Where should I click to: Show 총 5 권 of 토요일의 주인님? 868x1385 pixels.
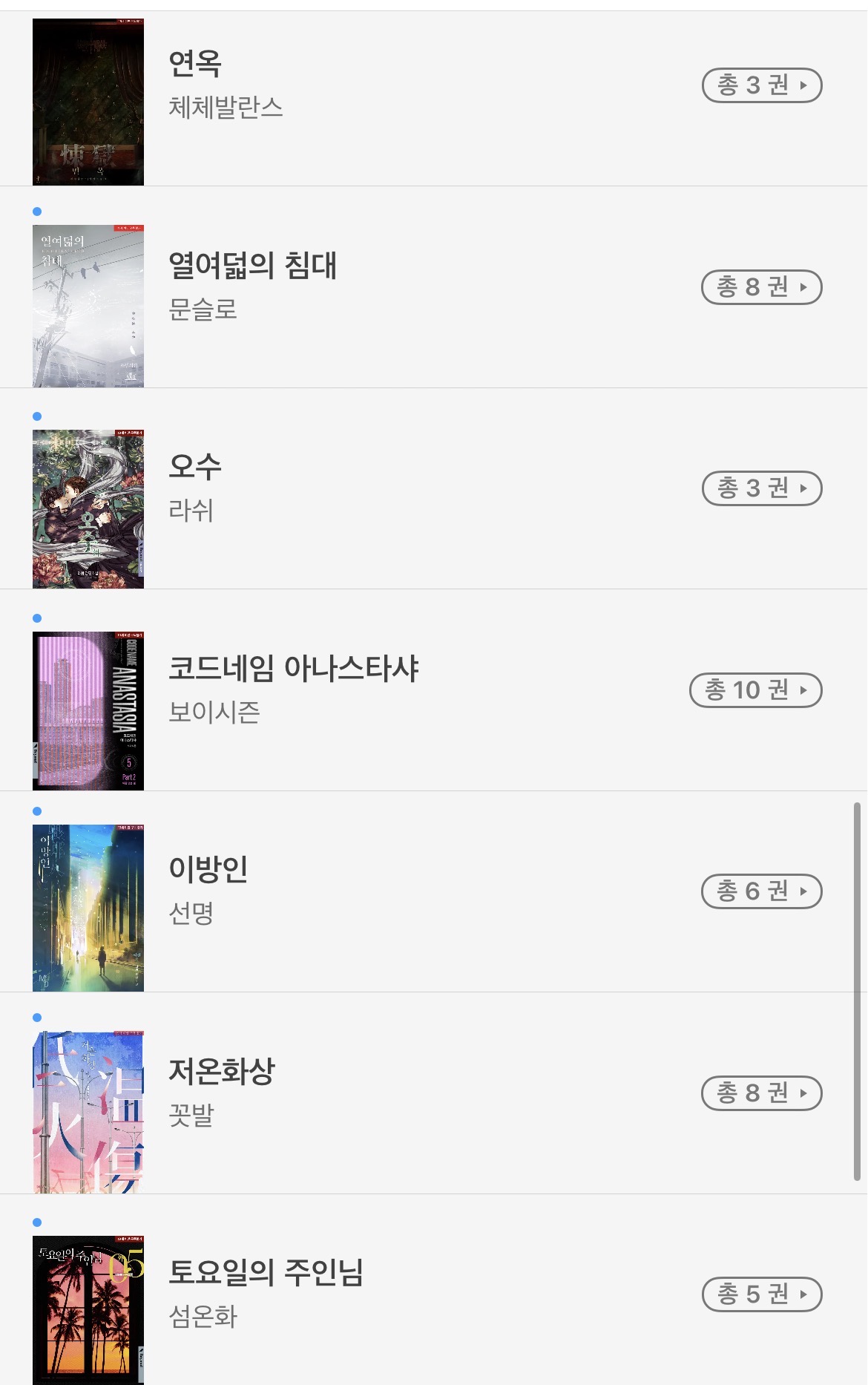(761, 1294)
